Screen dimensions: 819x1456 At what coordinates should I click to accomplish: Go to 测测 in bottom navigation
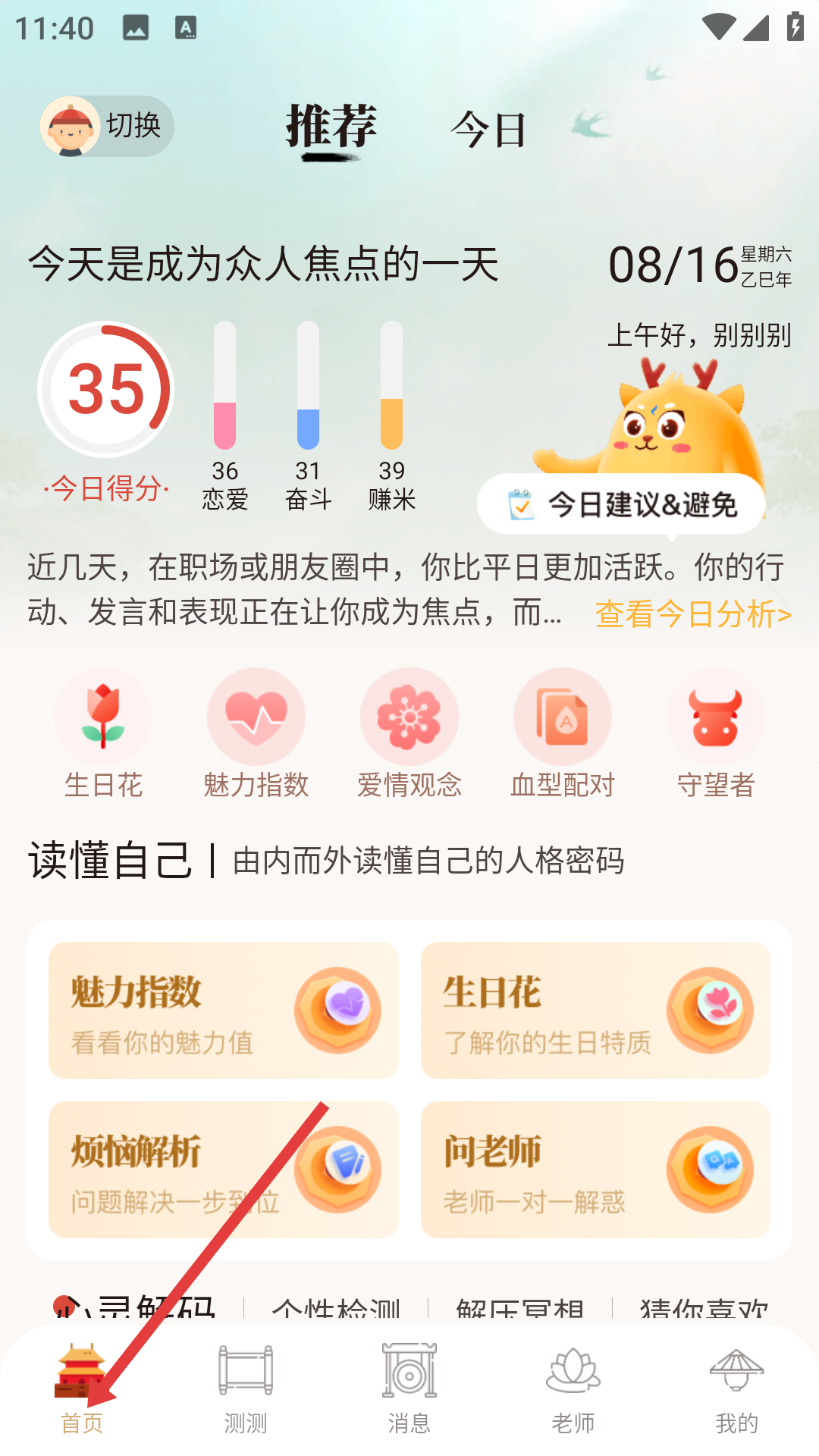coord(246,1389)
